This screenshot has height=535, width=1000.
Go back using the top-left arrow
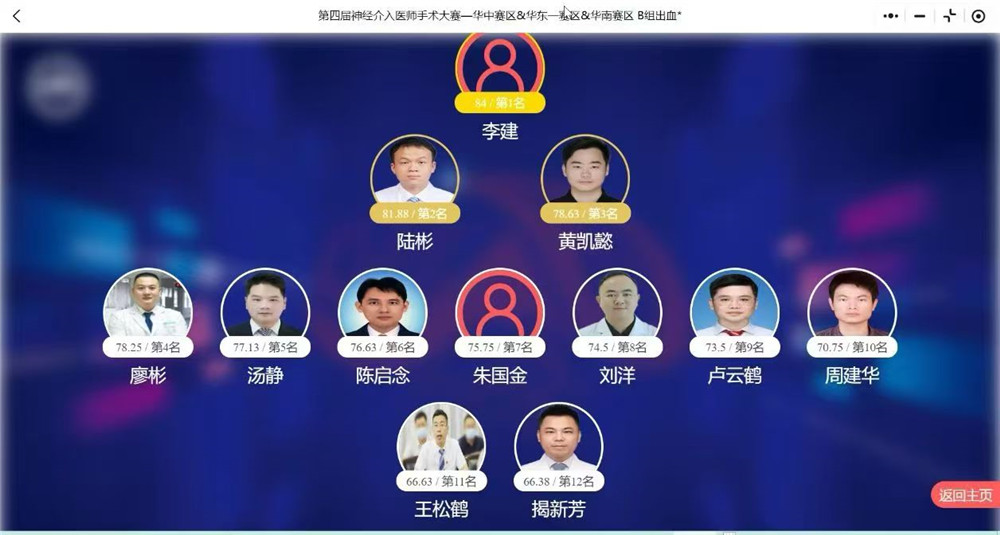16,16
